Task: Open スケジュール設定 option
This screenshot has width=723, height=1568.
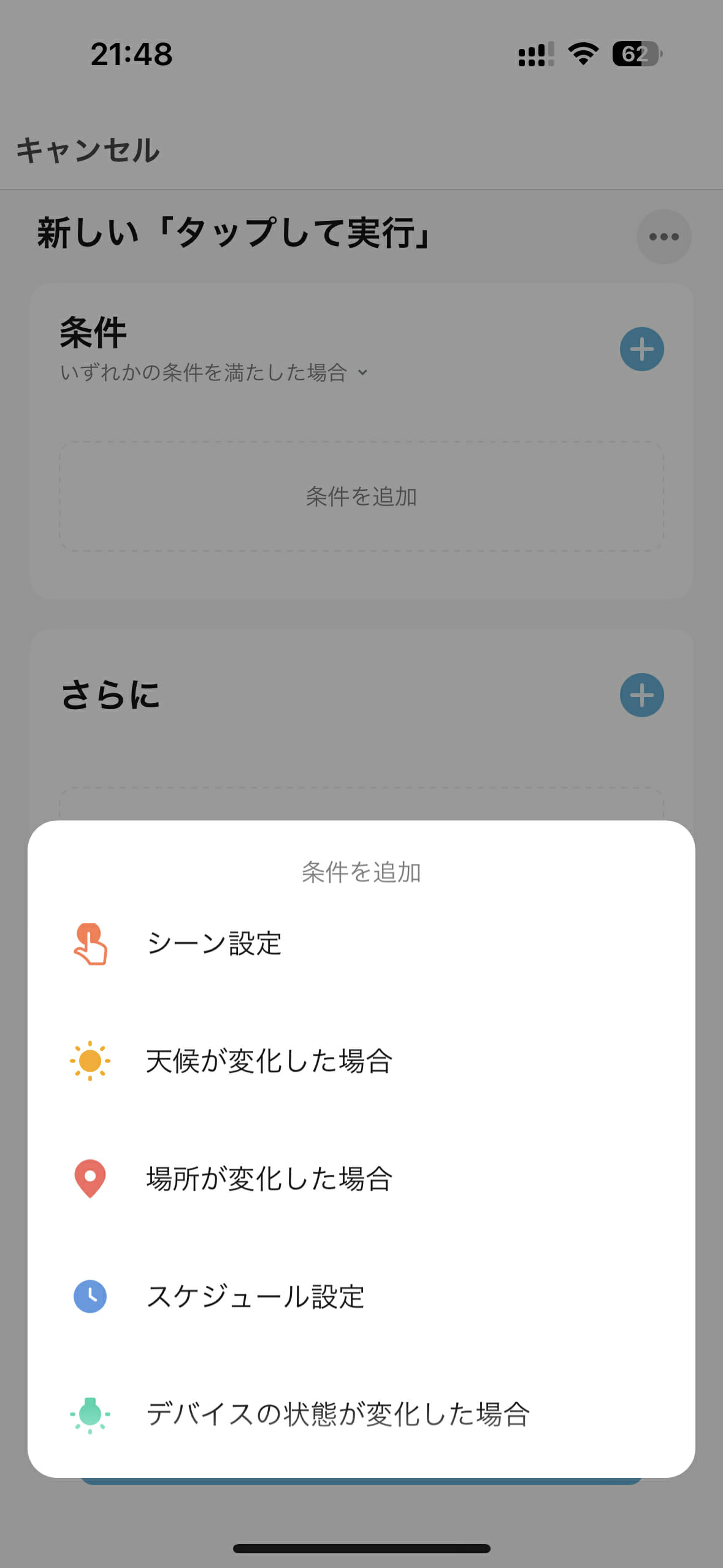Action: [x=361, y=1297]
